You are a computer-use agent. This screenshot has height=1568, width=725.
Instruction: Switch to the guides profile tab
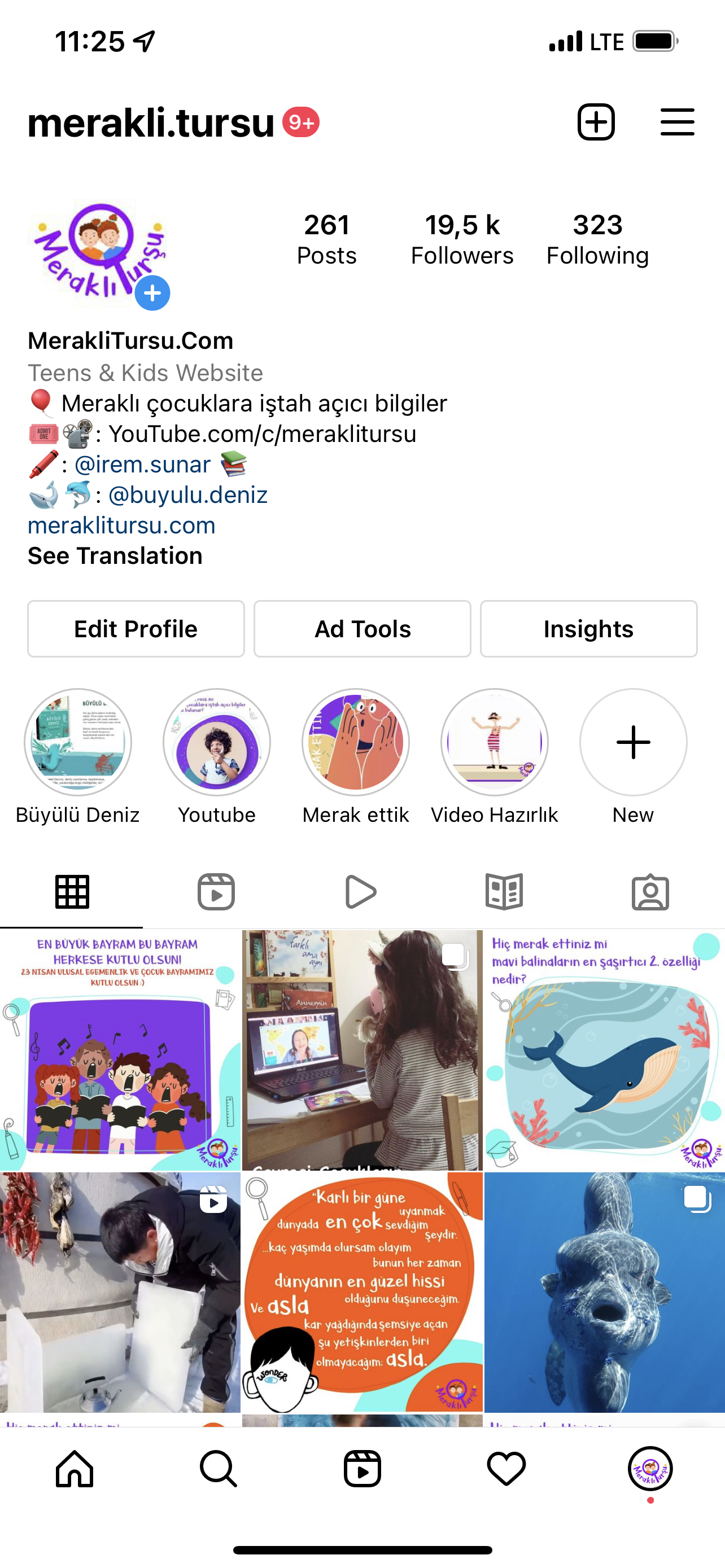click(504, 892)
